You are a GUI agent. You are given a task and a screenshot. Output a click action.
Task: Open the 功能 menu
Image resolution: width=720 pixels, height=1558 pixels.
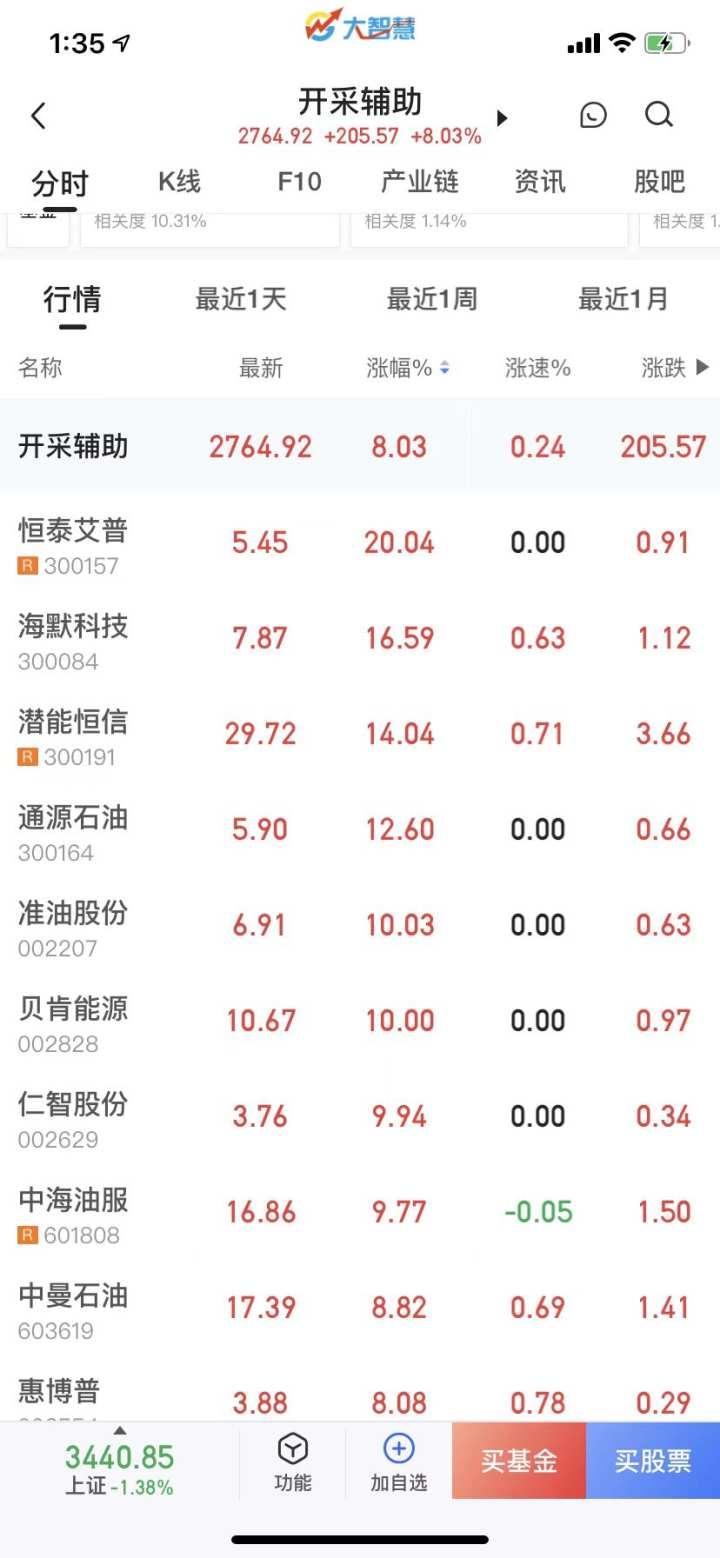[293, 1463]
